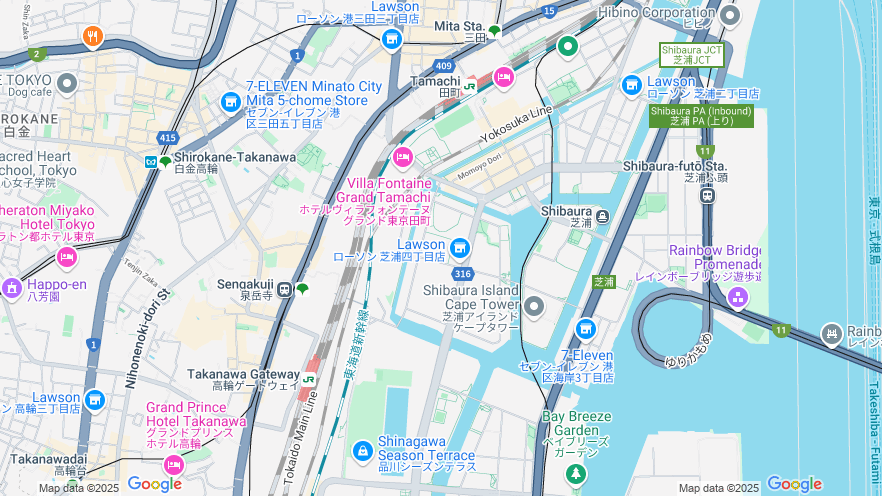This screenshot has height=496, width=882.
Task: Open the Tamachi station JR icon
Action: tap(469, 86)
